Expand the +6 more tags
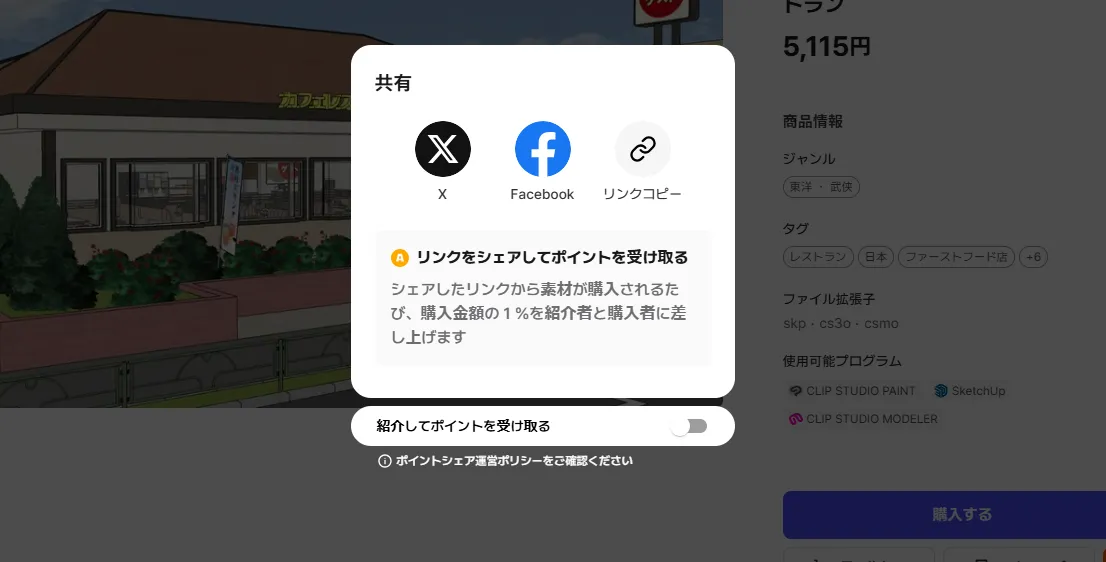The image size is (1106, 562). tap(1033, 257)
